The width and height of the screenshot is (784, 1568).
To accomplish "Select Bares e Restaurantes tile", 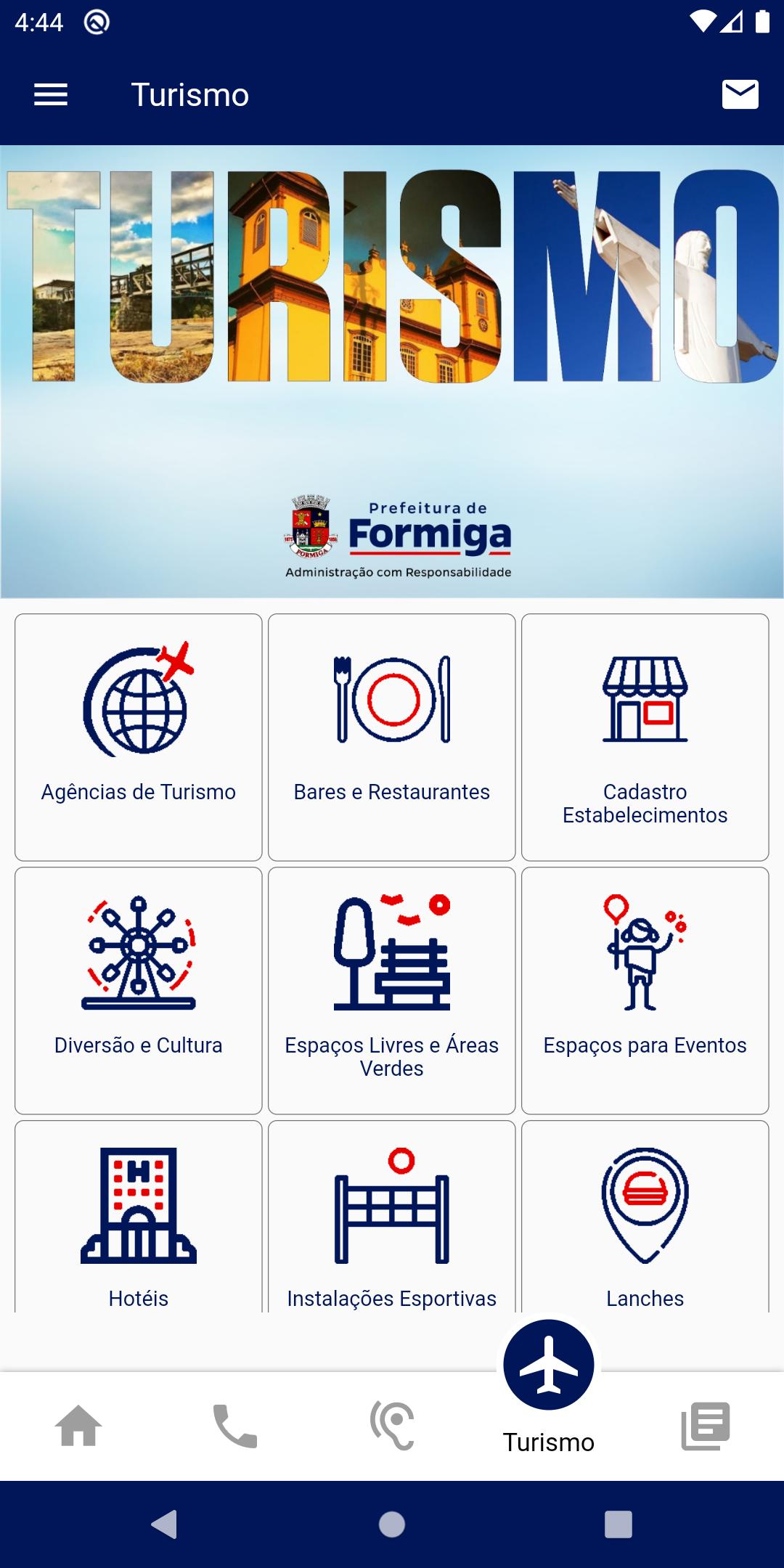I will (392, 737).
